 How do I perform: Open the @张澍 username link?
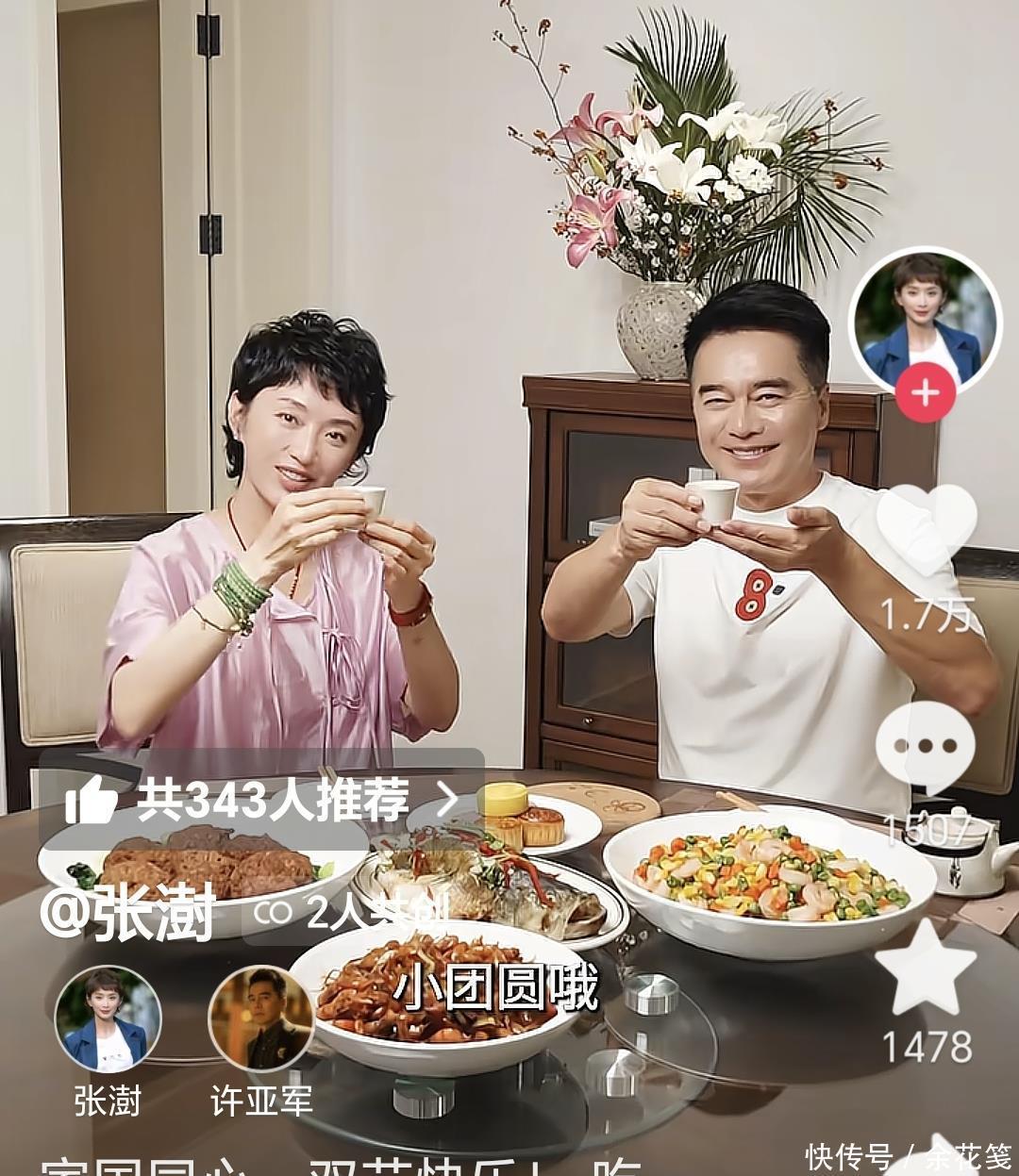(x=128, y=911)
